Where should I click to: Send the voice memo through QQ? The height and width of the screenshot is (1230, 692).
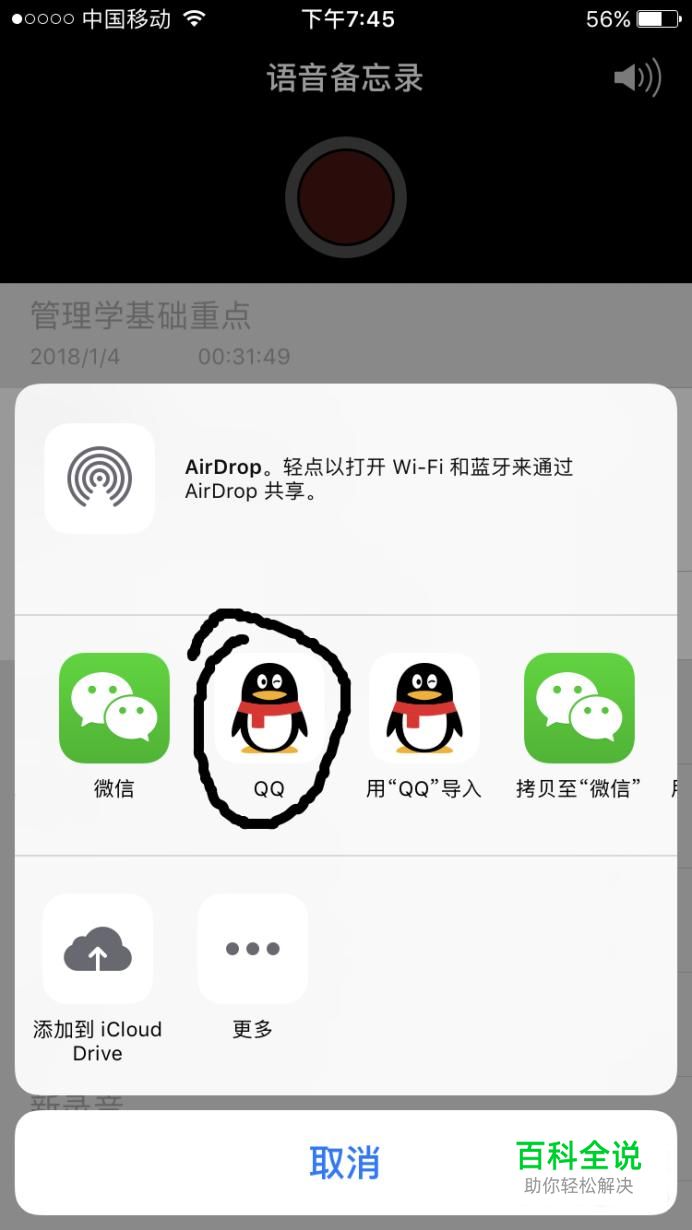[x=269, y=708]
